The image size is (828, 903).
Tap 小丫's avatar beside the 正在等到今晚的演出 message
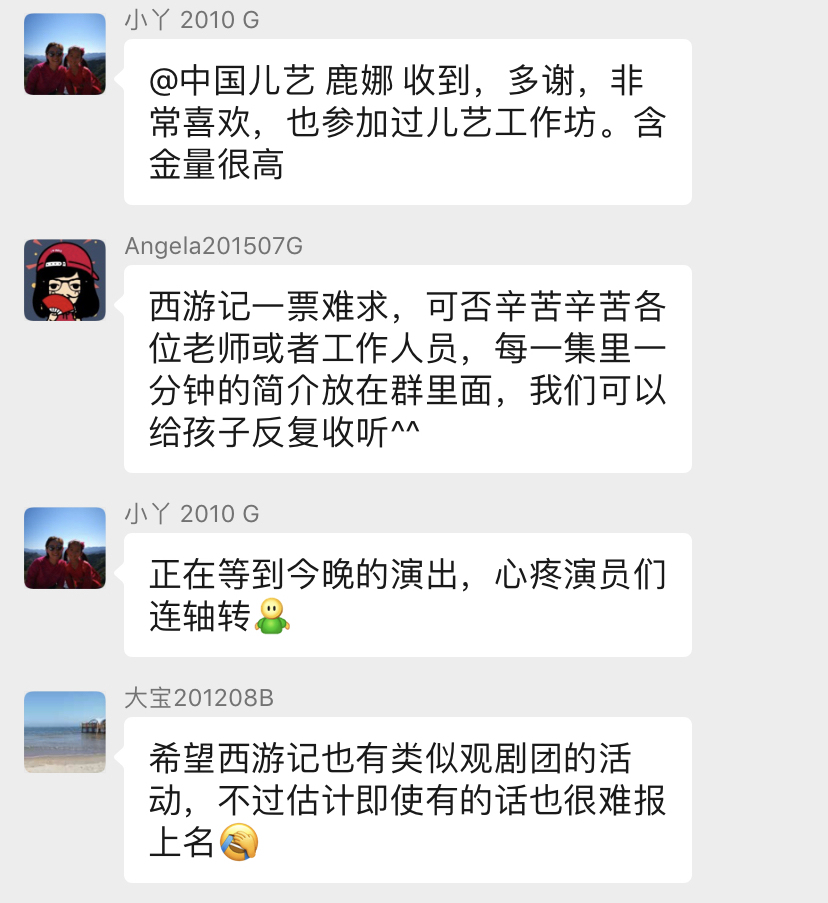[65, 547]
